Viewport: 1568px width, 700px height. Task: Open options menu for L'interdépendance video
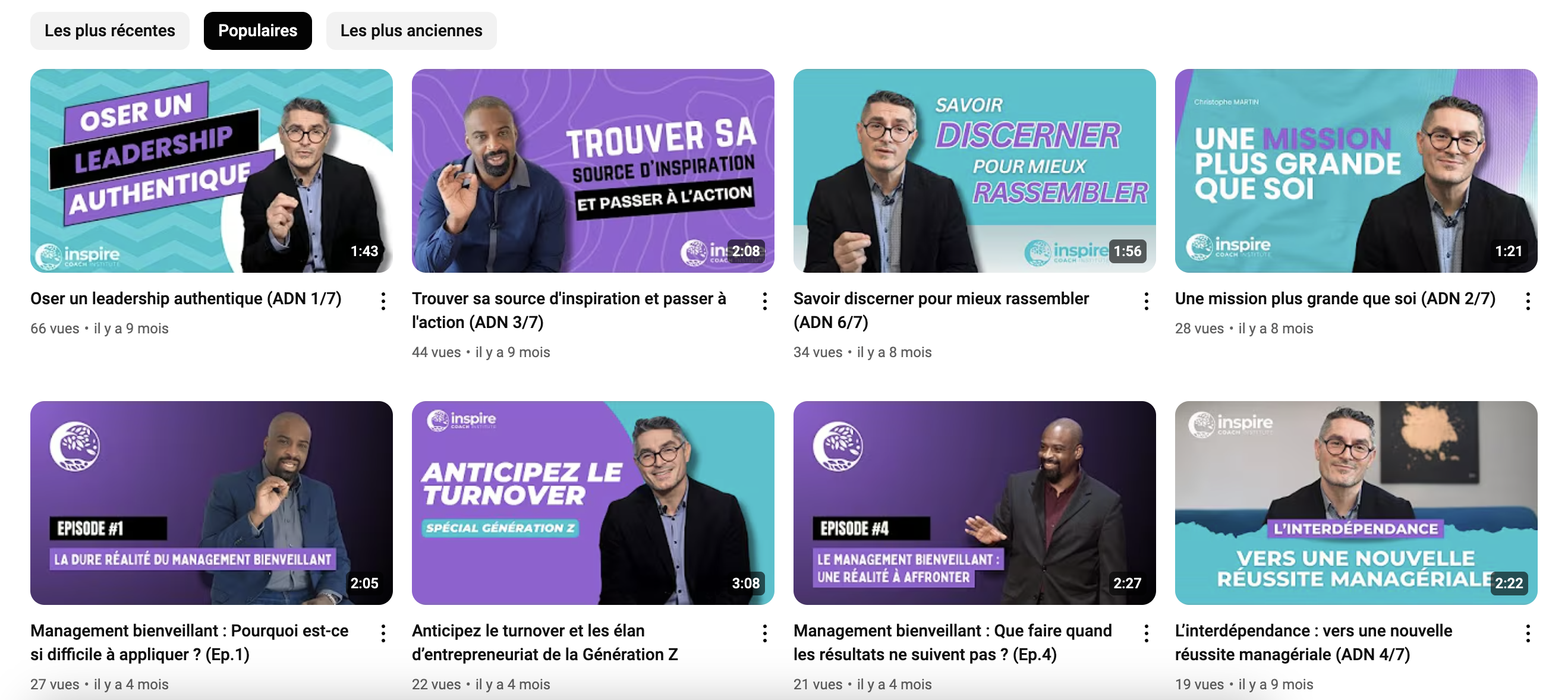coord(1527,633)
